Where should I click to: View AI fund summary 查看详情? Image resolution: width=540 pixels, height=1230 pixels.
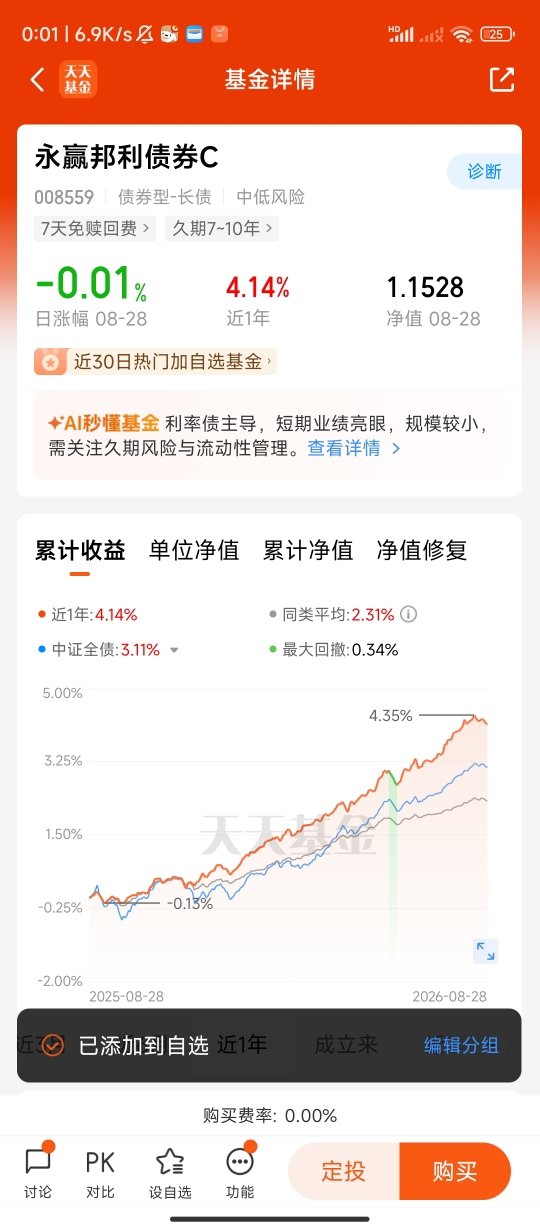coord(354,448)
